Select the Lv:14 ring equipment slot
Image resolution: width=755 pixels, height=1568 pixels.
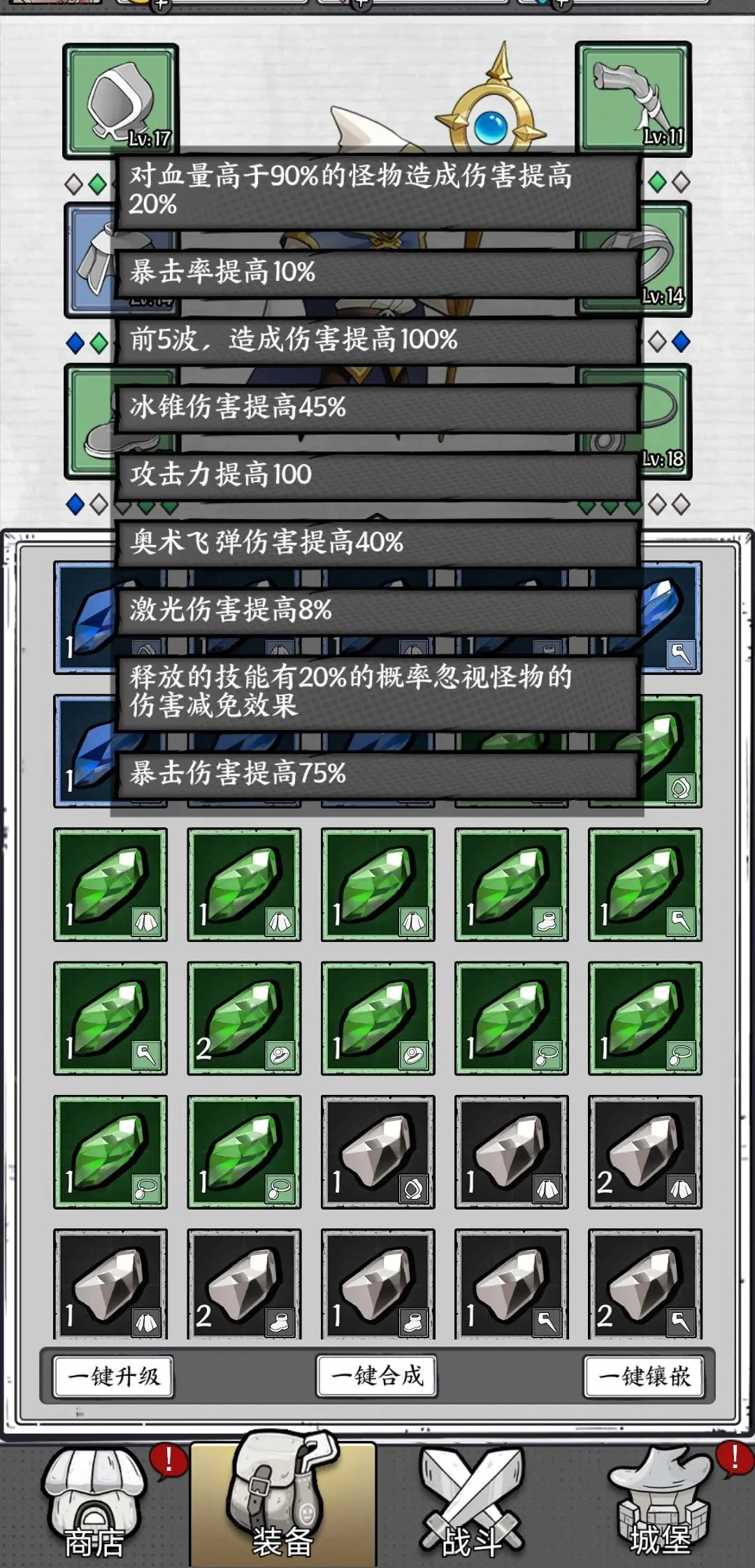click(664, 266)
